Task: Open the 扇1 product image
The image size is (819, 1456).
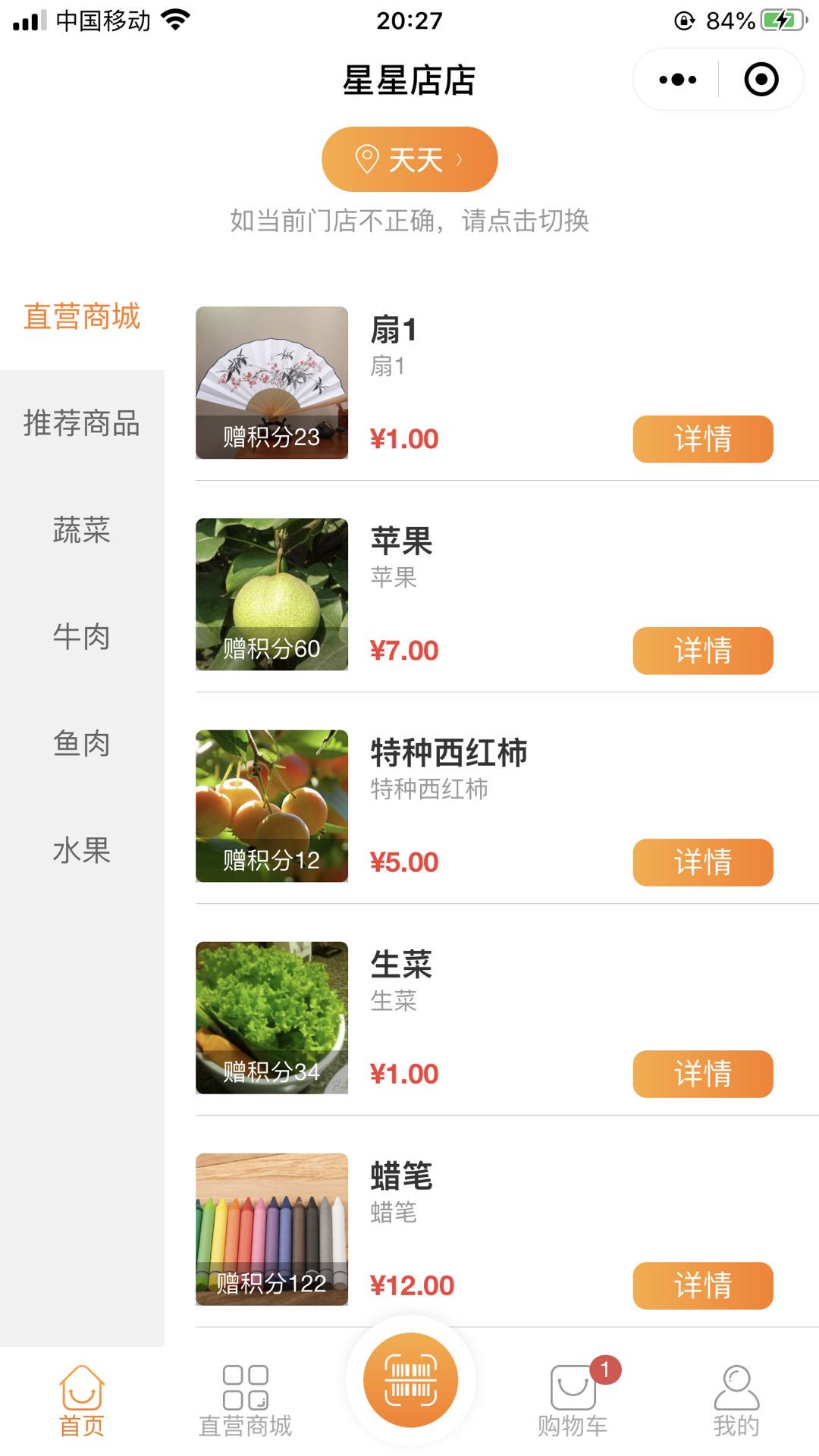Action: point(271,382)
